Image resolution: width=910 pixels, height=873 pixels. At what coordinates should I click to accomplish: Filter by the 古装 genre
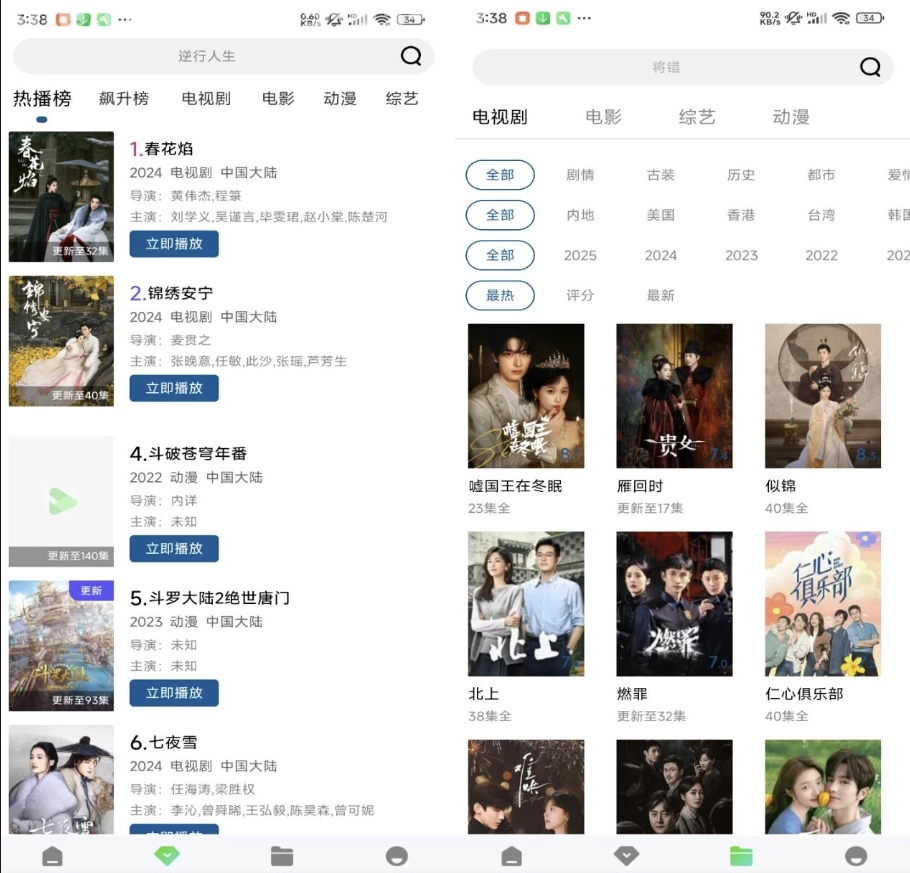661,175
